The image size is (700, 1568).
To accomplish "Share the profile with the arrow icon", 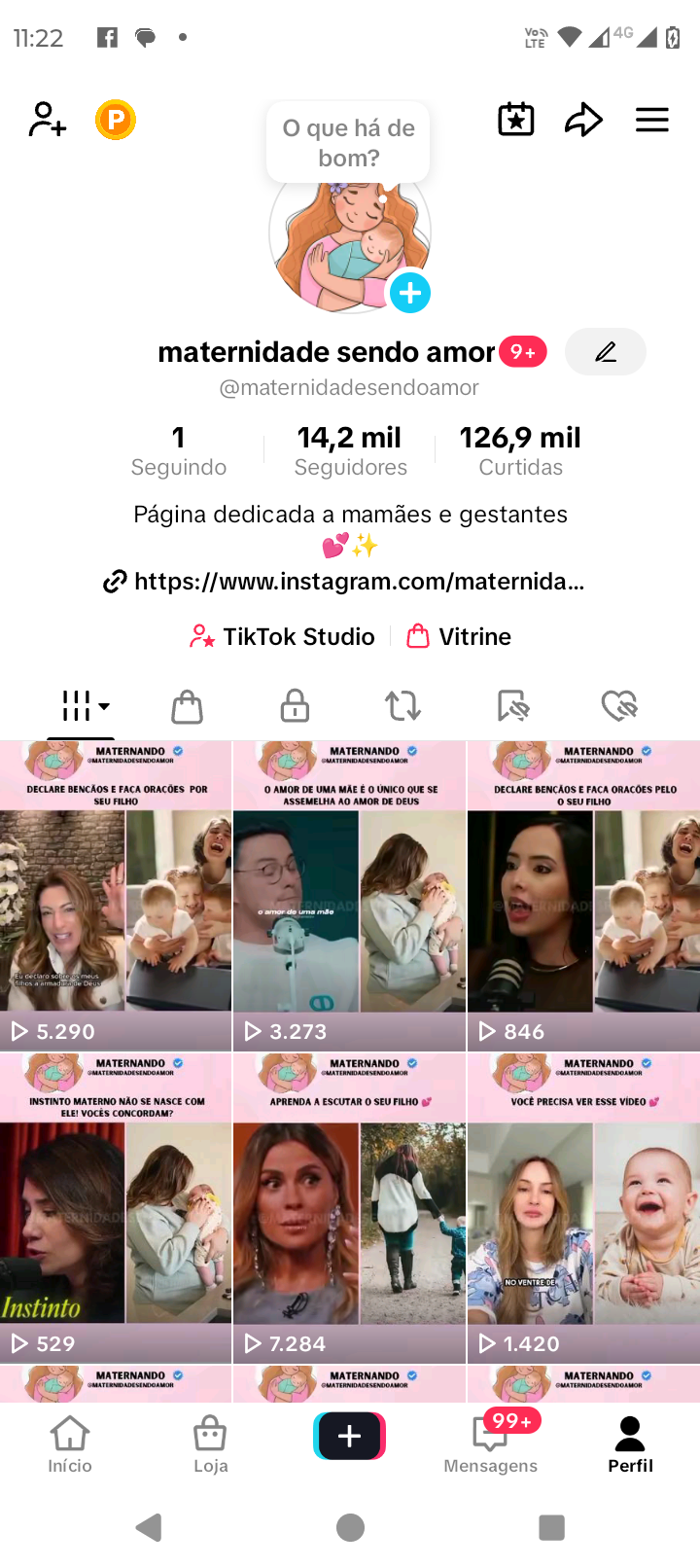I will click(583, 120).
